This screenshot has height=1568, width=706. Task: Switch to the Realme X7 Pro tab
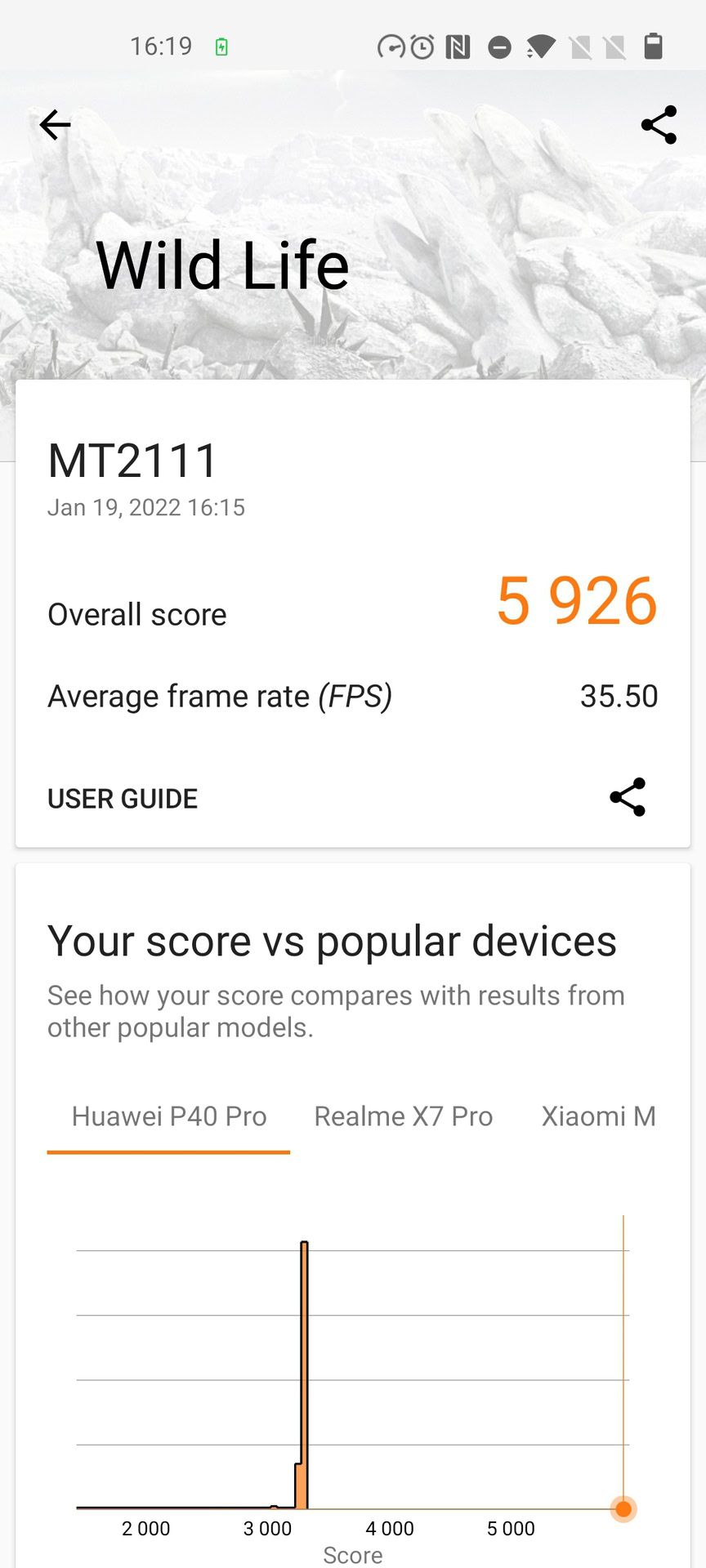[x=404, y=1116]
